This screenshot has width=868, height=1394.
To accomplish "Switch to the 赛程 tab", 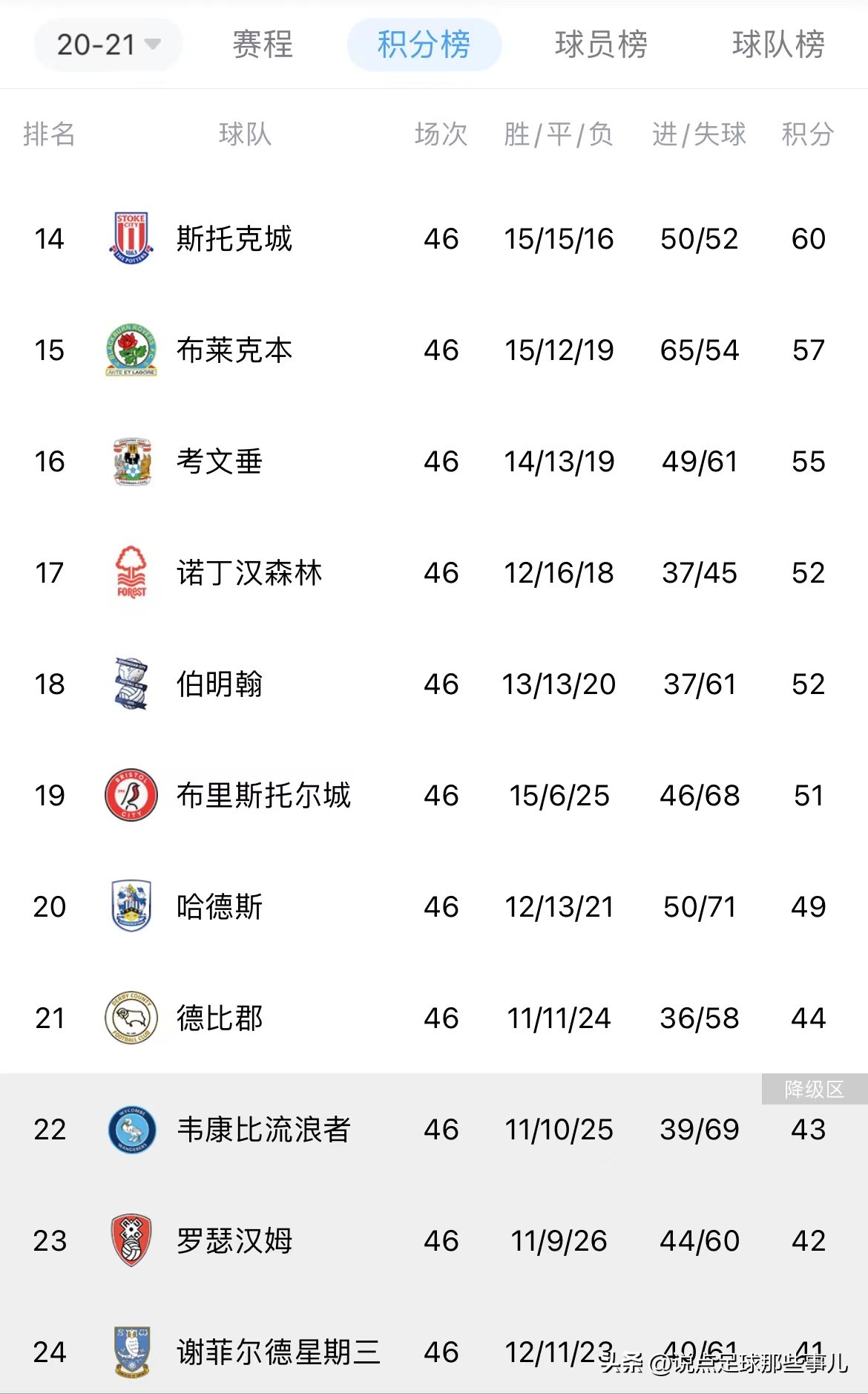I will click(x=261, y=45).
